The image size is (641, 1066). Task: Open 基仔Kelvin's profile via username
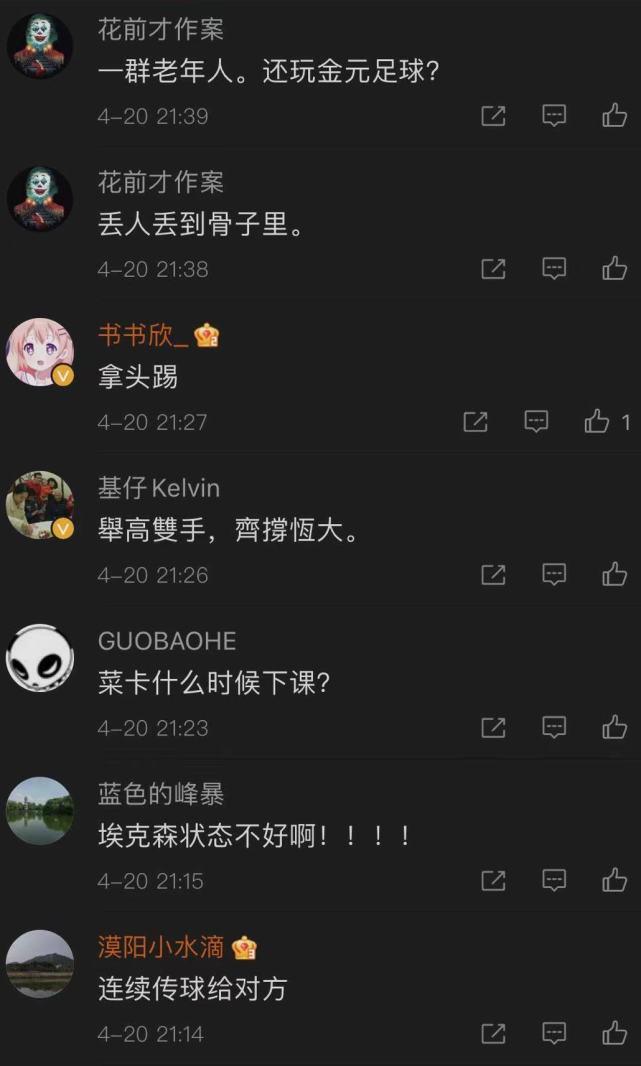click(x=158, y=488)
